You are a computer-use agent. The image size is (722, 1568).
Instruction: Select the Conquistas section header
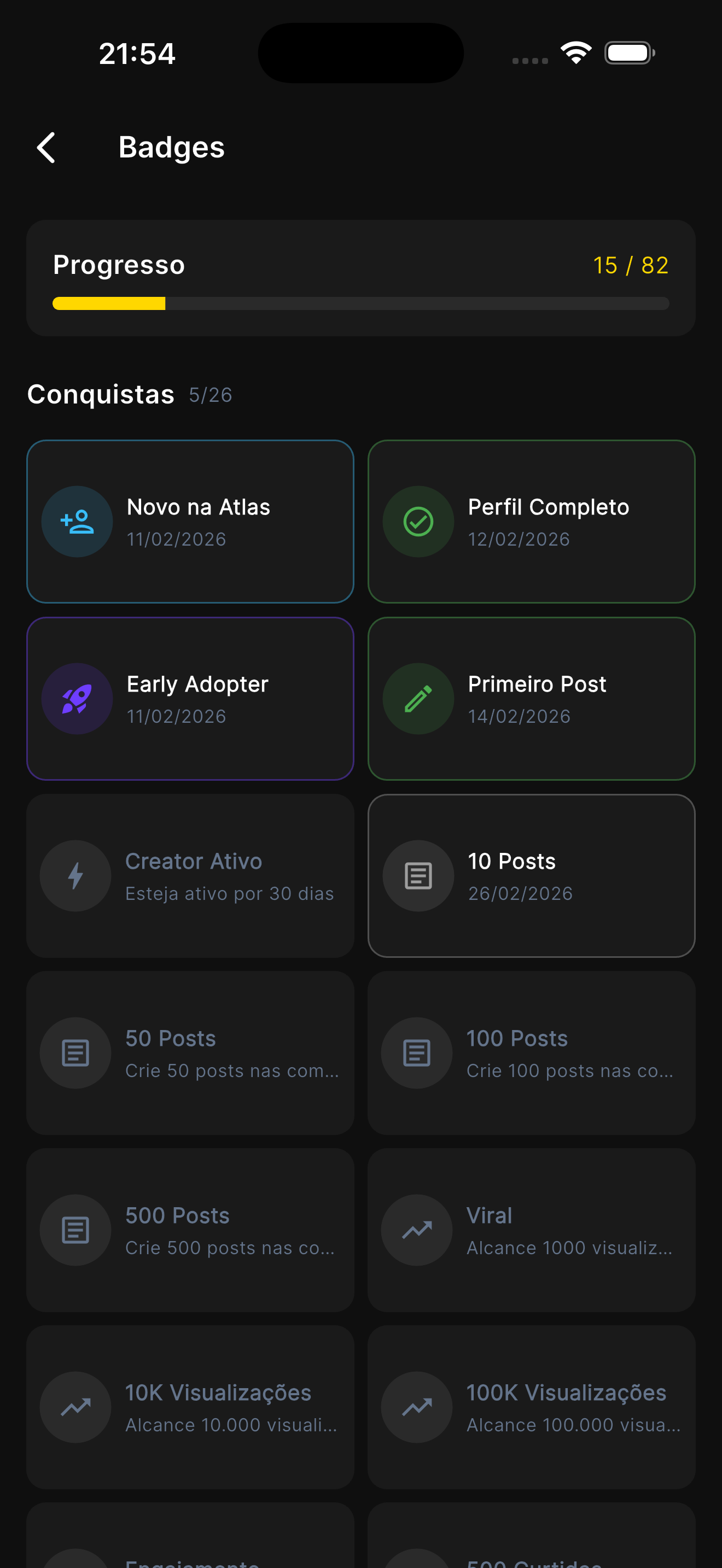[x=101, y=394]
